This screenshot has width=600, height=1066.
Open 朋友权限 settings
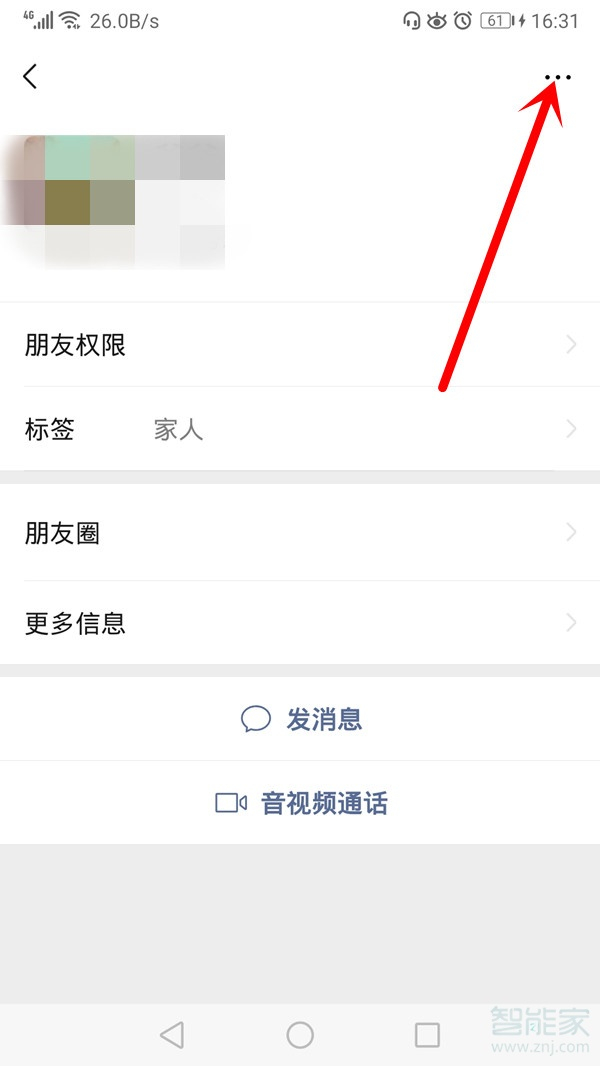[x=300, y=346]
